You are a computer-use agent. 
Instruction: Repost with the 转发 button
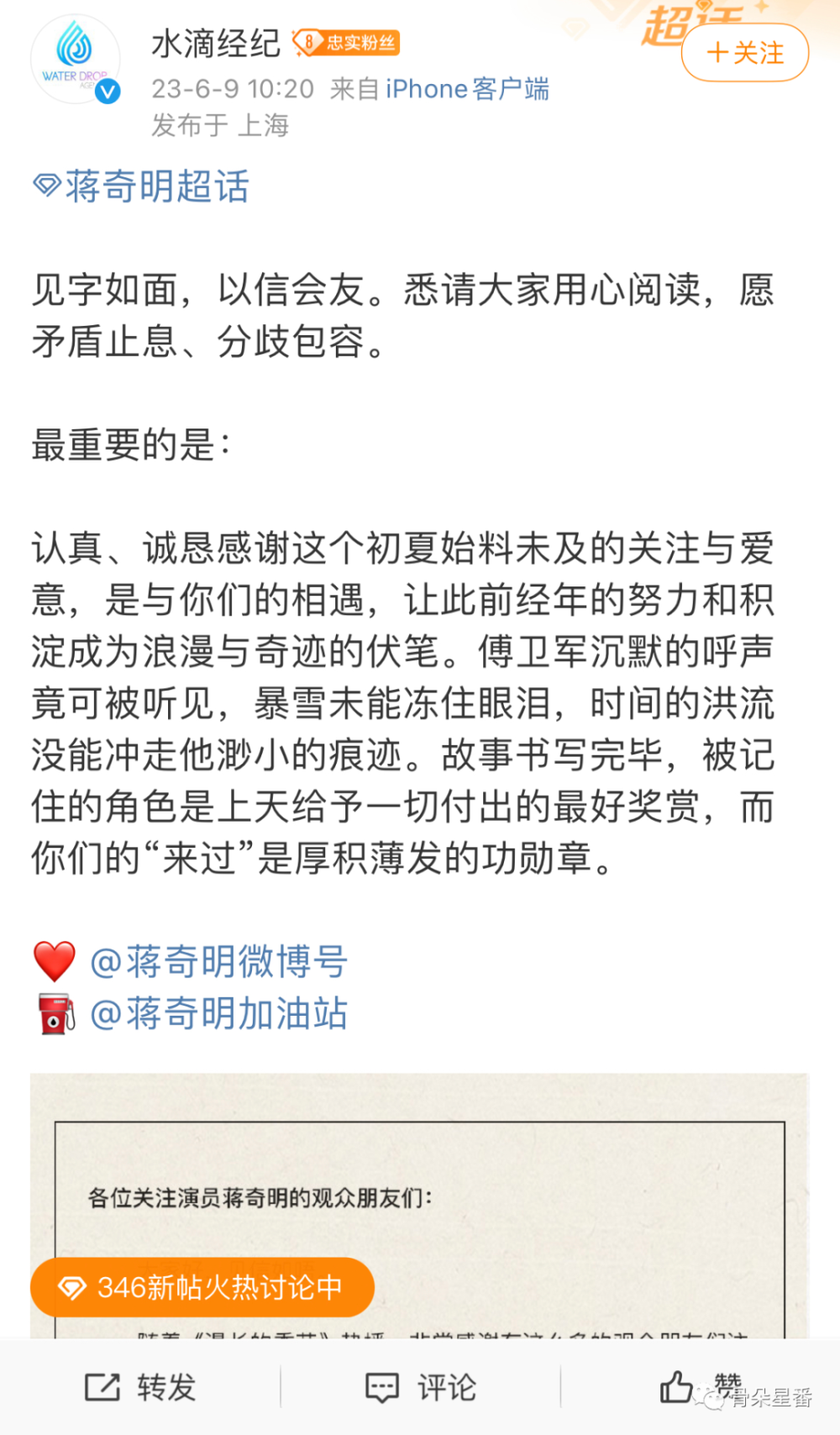click(140, 1387)
